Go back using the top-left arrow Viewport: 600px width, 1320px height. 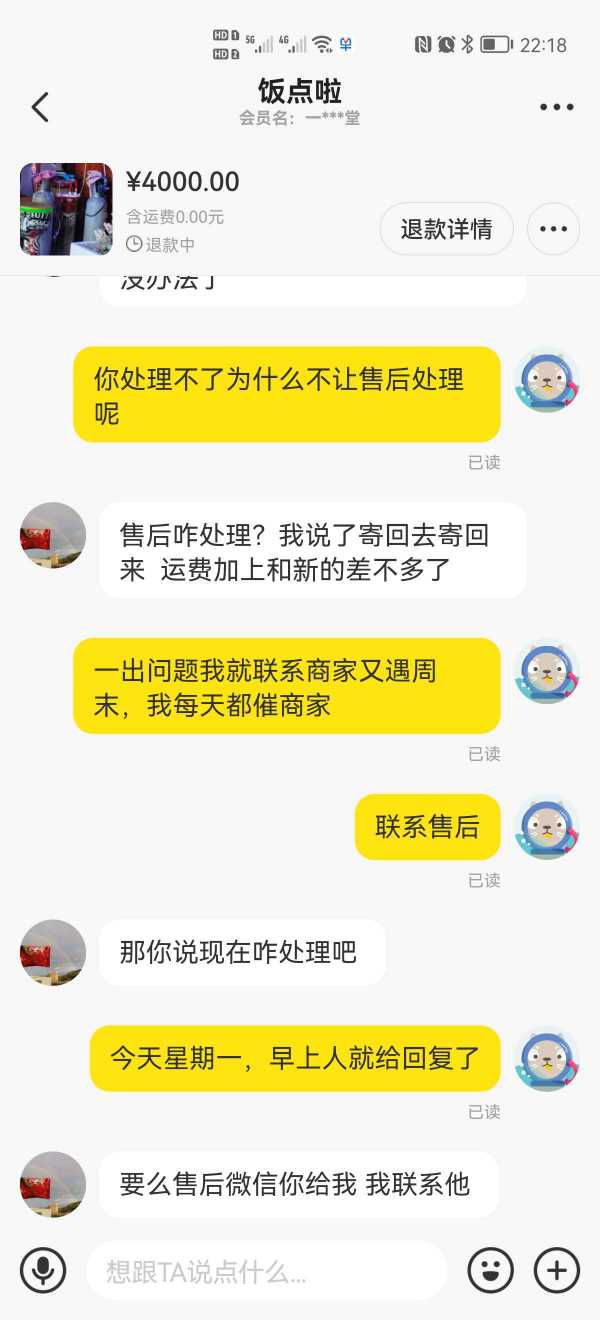pos(40,107)
